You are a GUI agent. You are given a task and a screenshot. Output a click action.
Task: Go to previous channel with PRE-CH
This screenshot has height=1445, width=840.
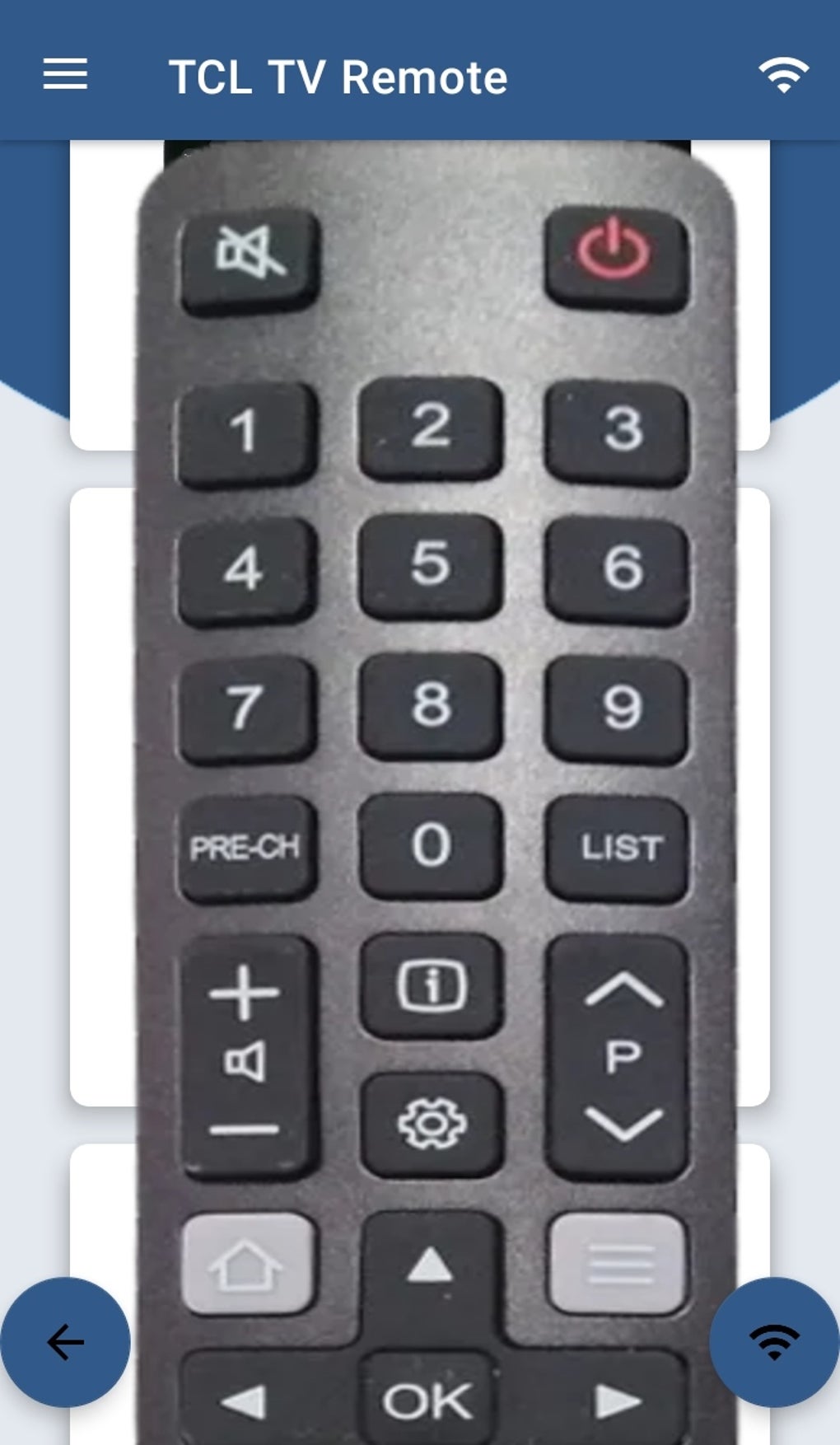pyautogui.click(x=246, y=848)
